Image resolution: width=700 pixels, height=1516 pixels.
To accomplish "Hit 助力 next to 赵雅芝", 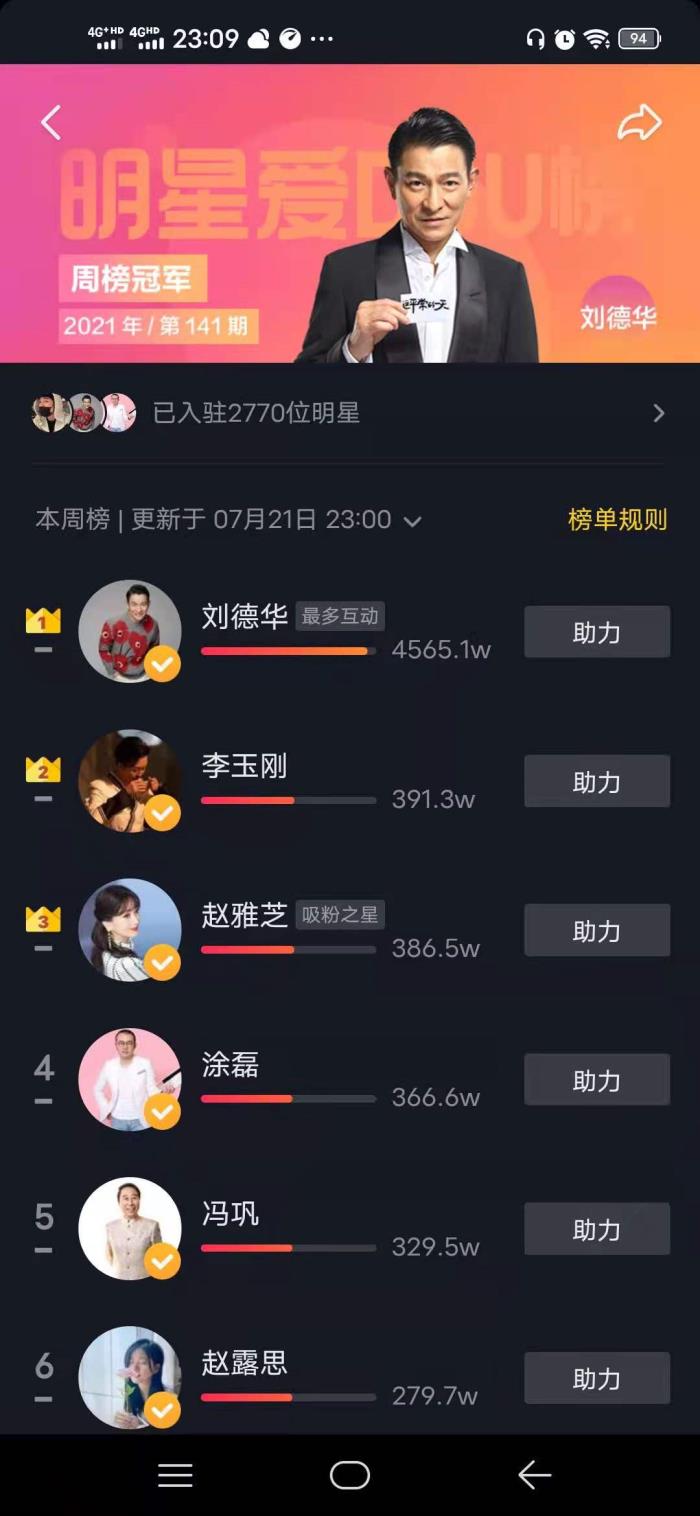I will click(x=596, y=930).
